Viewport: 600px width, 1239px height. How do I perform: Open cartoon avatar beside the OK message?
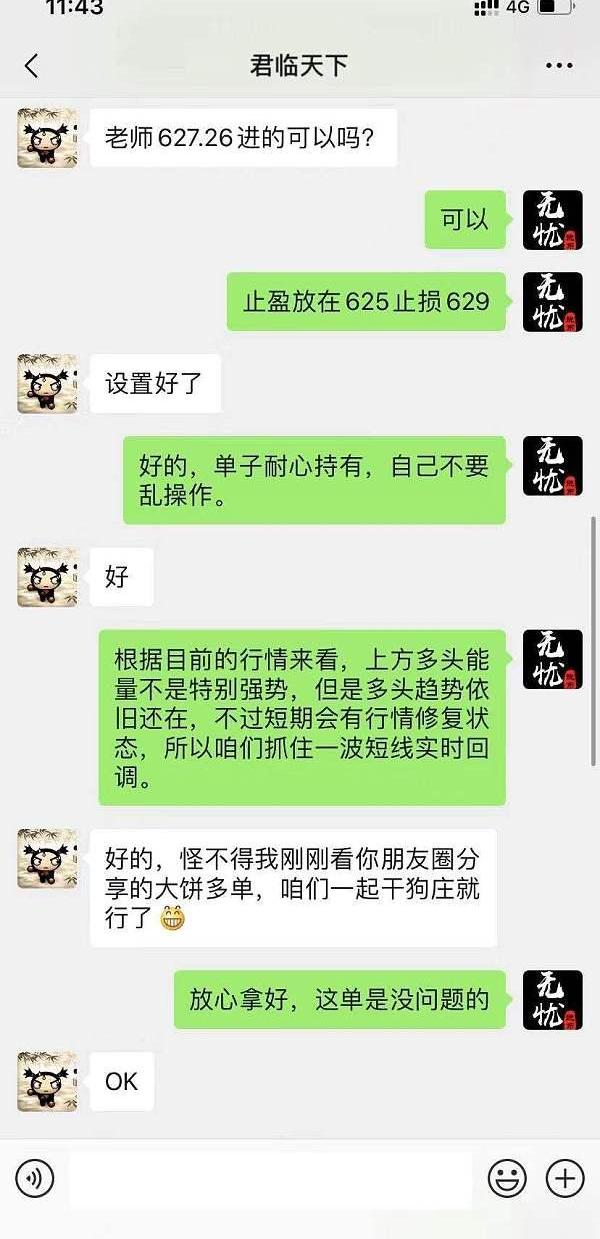coord(47,1081)
